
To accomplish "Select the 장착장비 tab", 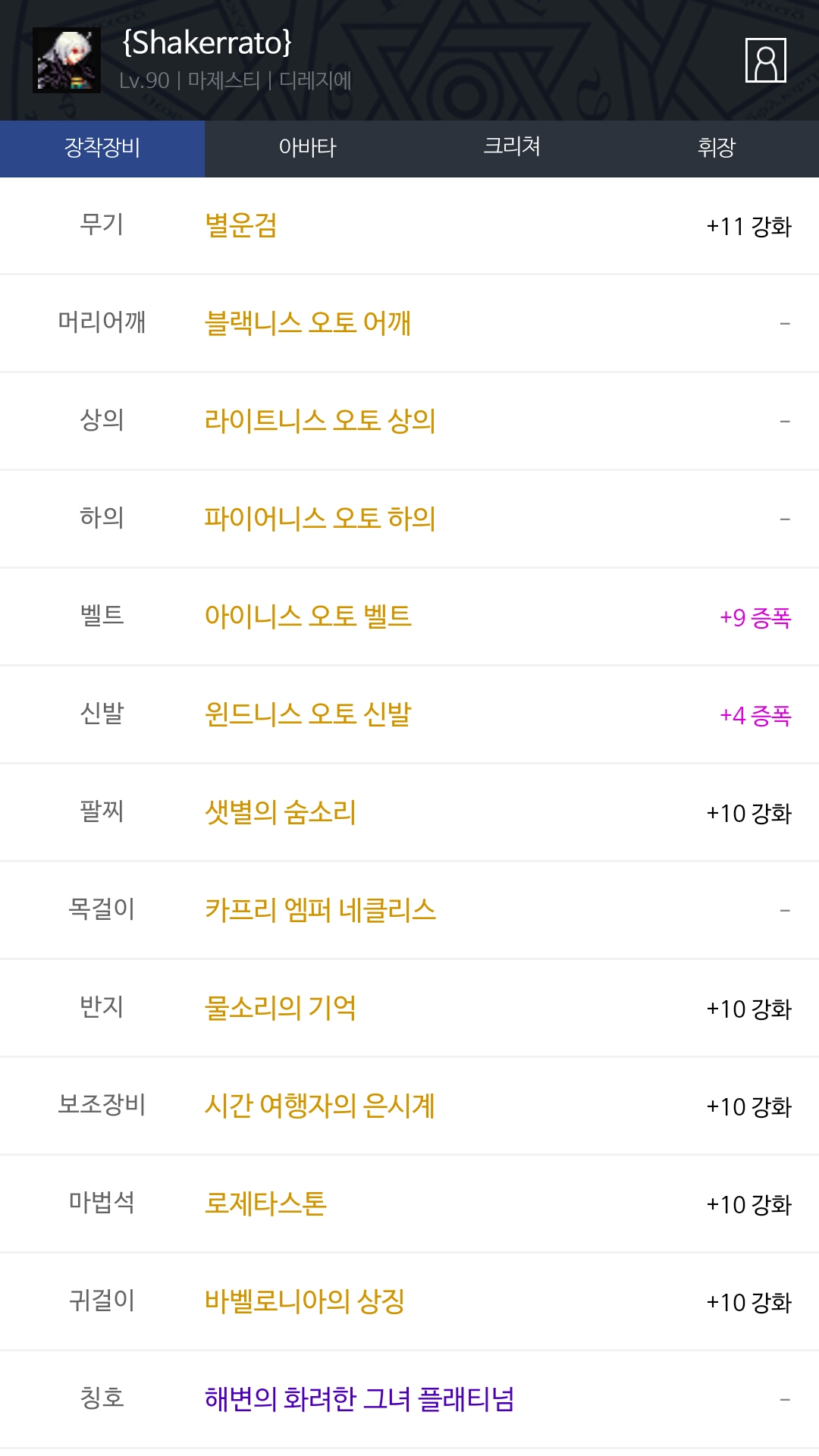I will (x=102, y=149).
